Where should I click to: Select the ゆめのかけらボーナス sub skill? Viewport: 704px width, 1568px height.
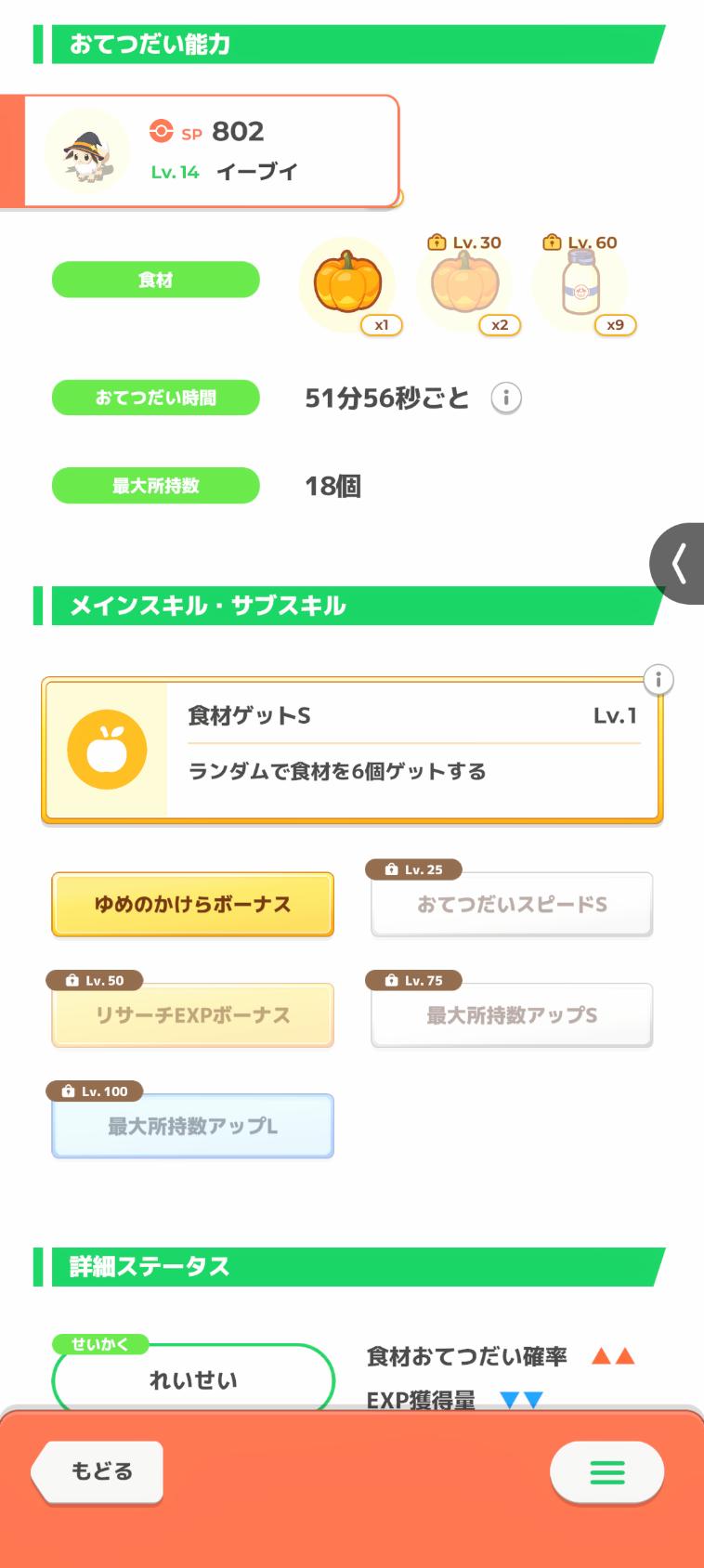pyautogui.click(x=192, y=904)
